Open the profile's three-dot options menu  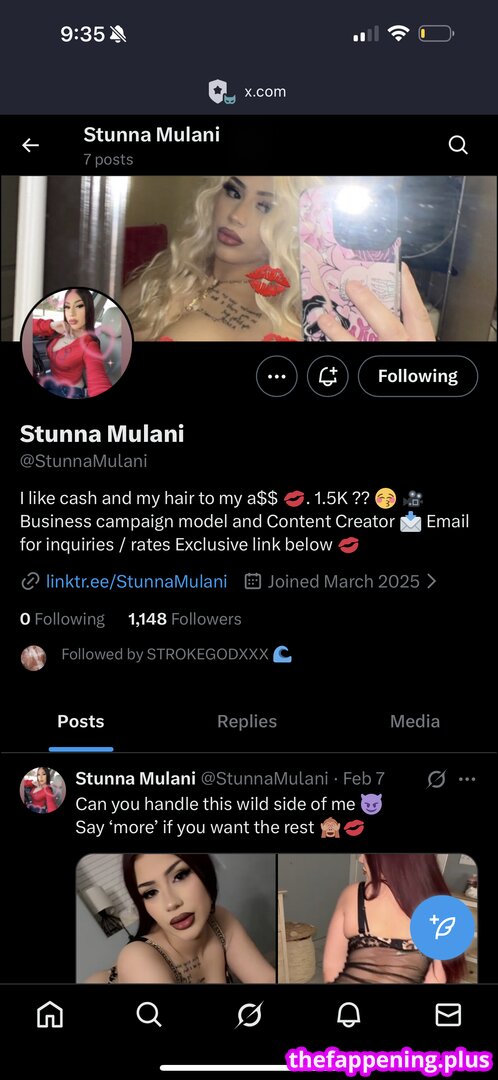(276, 376)
